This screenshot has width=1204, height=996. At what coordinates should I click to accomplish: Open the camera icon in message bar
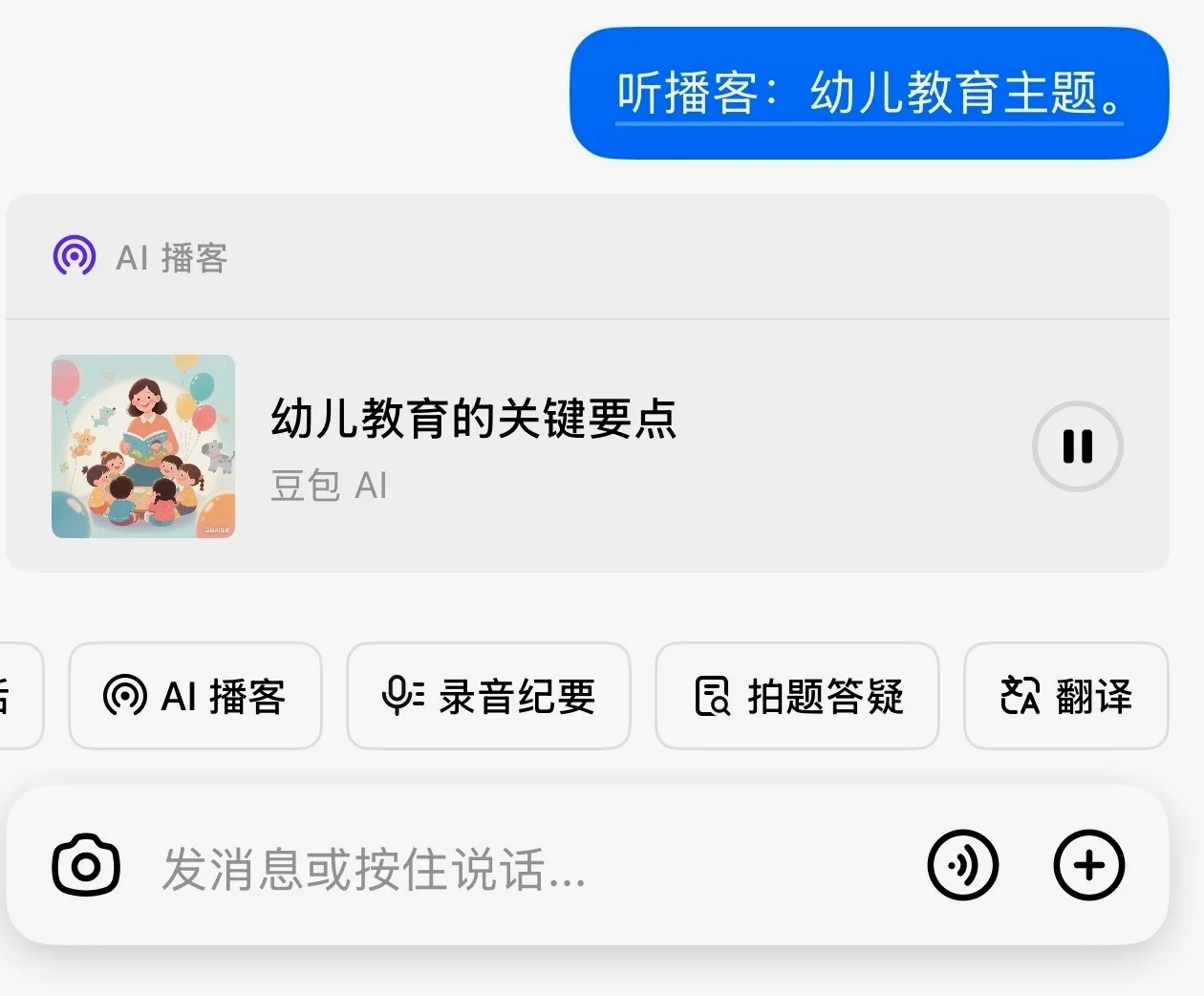tap(86, 866)
